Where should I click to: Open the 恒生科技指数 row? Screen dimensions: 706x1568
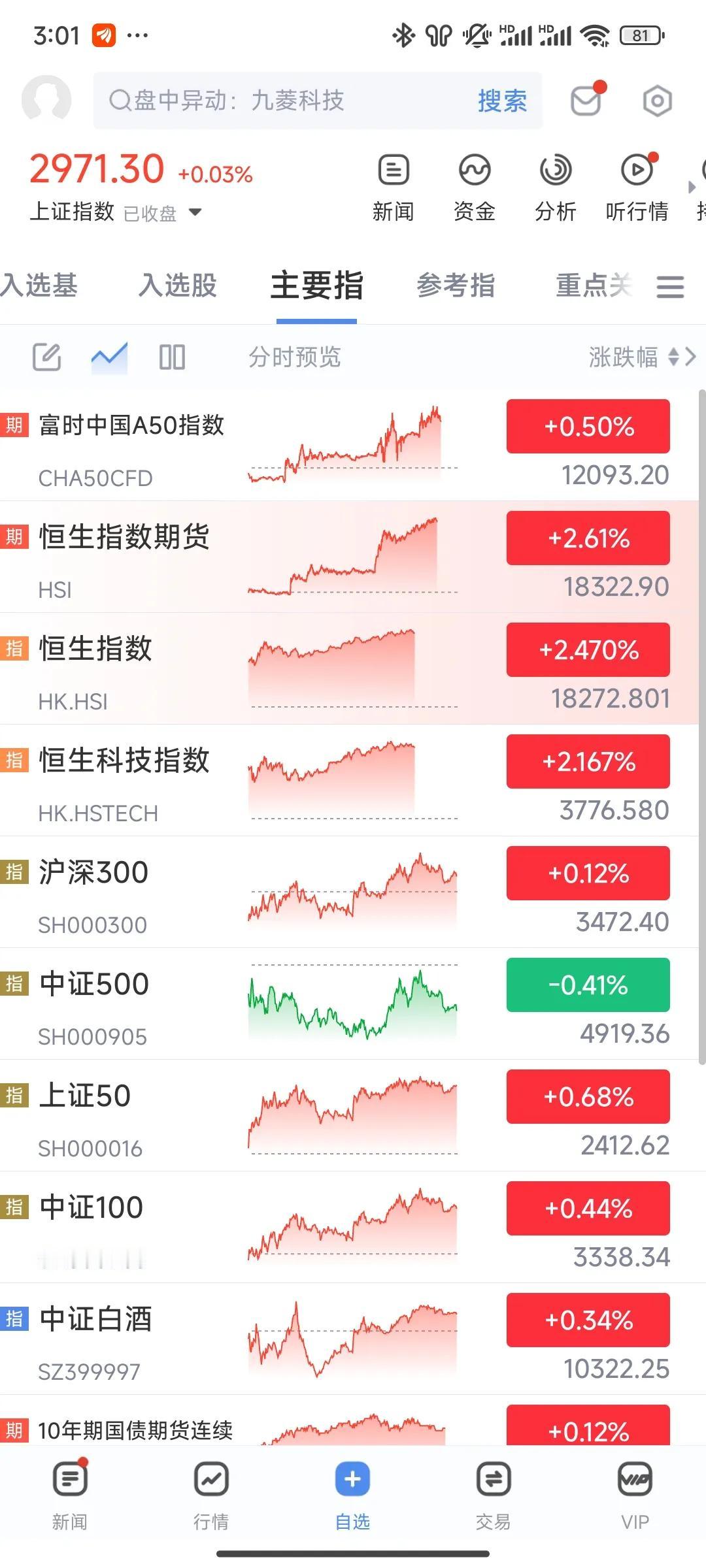point(349,781)
